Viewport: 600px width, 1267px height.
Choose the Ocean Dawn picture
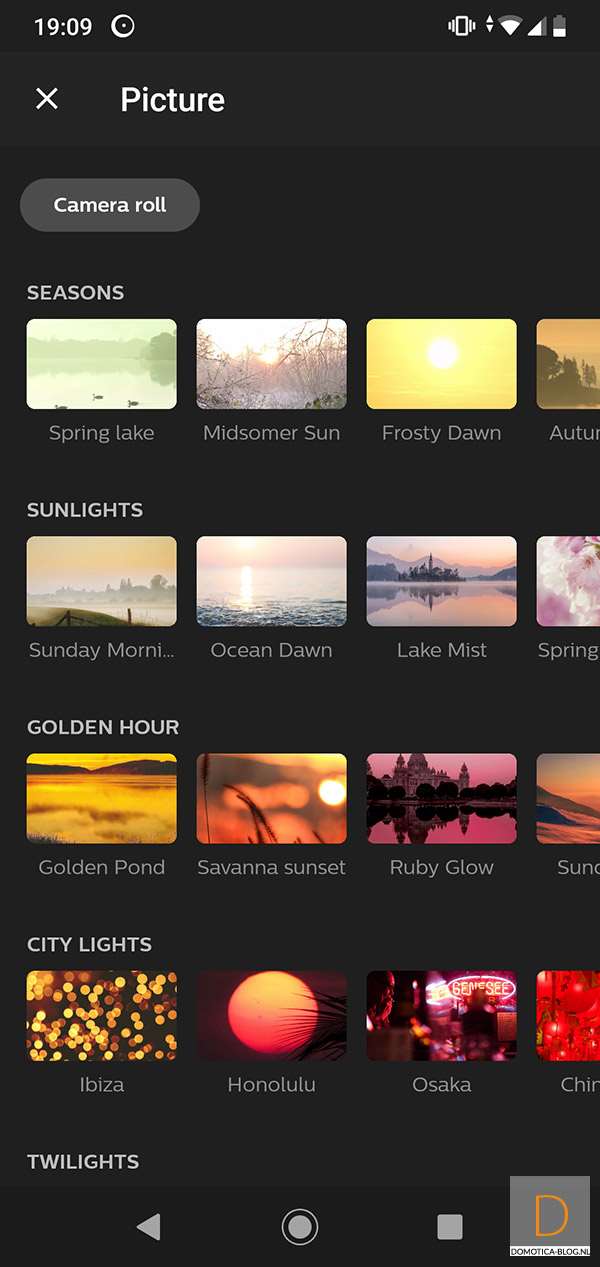tap(272, 581)
